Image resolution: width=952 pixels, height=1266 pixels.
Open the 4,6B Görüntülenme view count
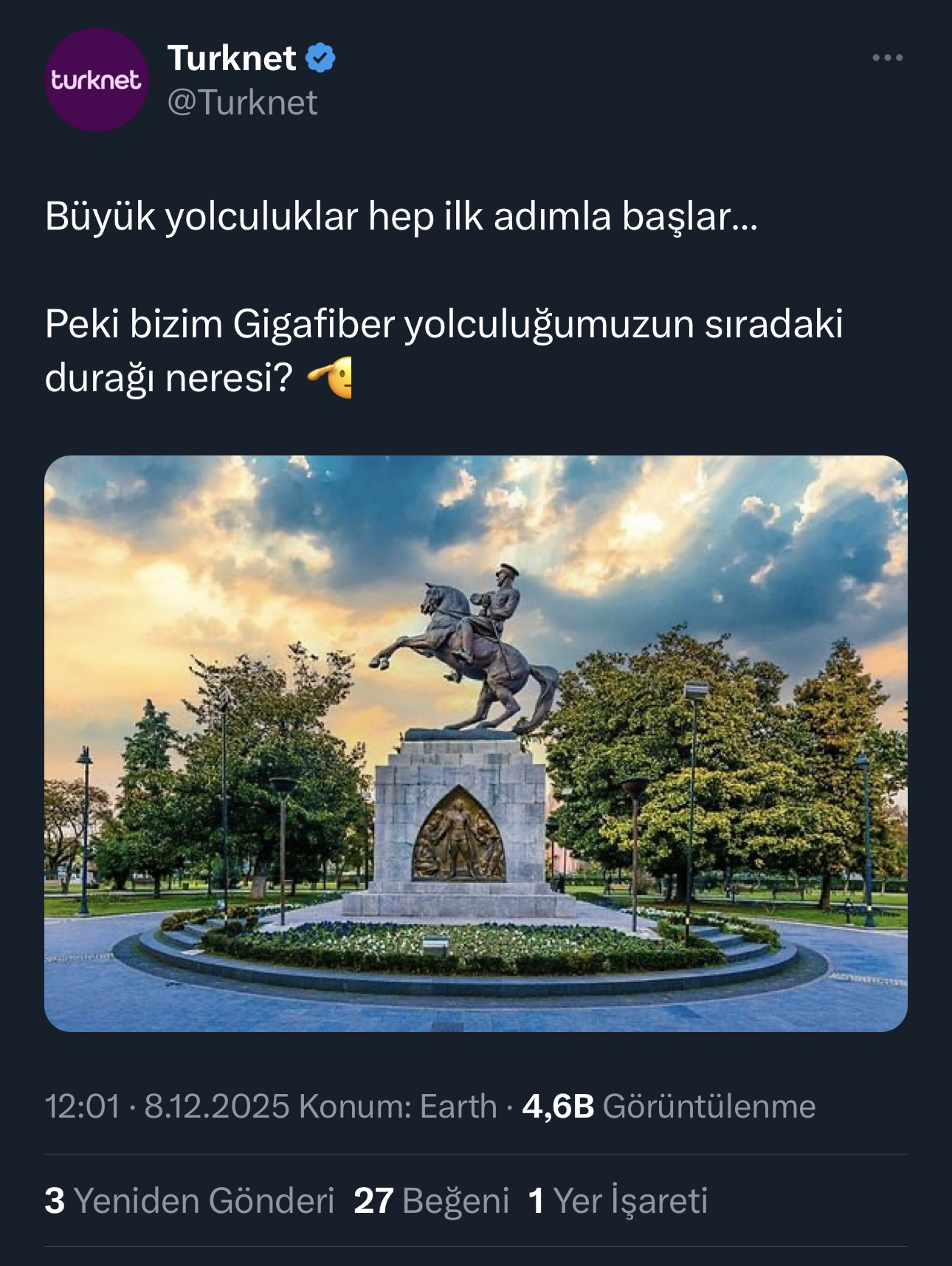pyautogui.click(x=669, y=1107)
